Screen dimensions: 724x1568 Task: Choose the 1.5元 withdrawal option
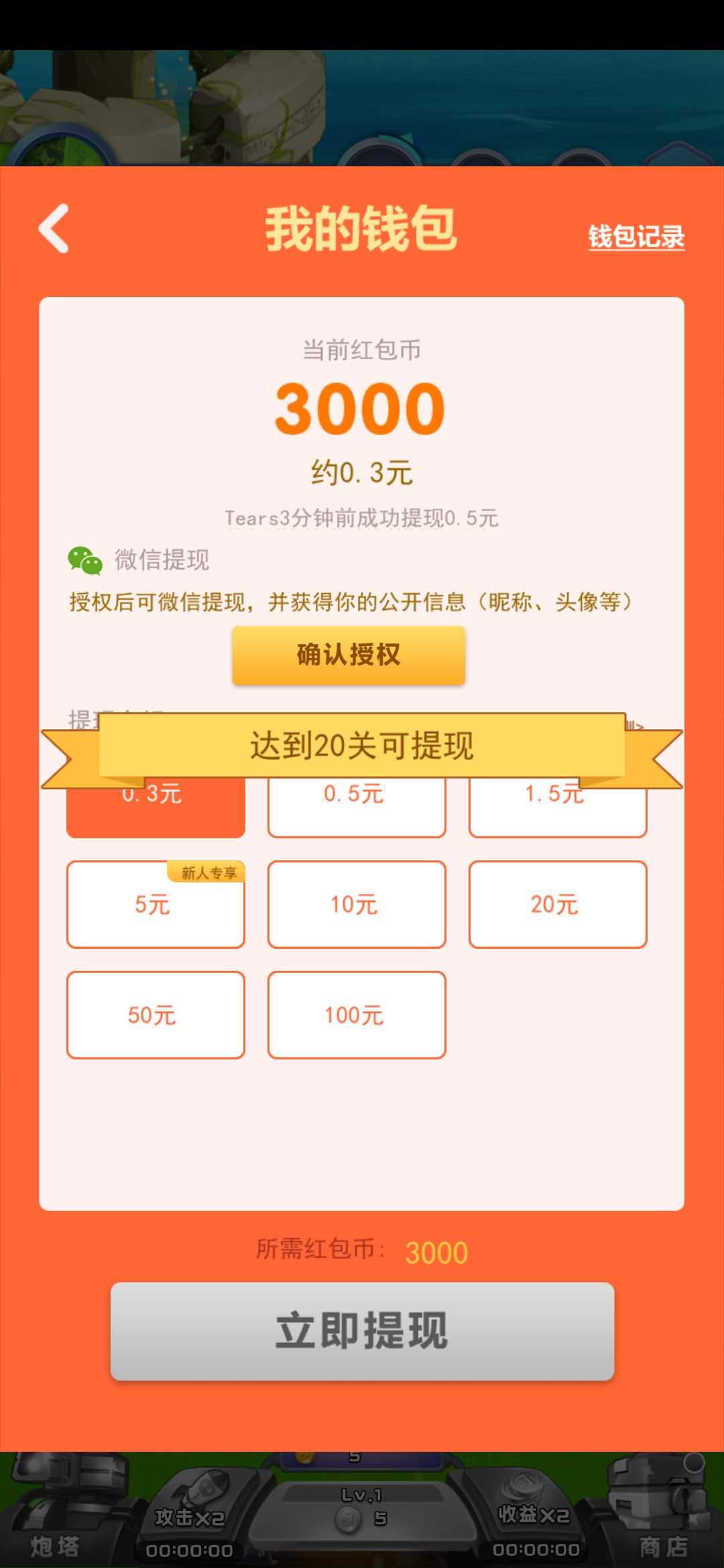coord(558,811)
